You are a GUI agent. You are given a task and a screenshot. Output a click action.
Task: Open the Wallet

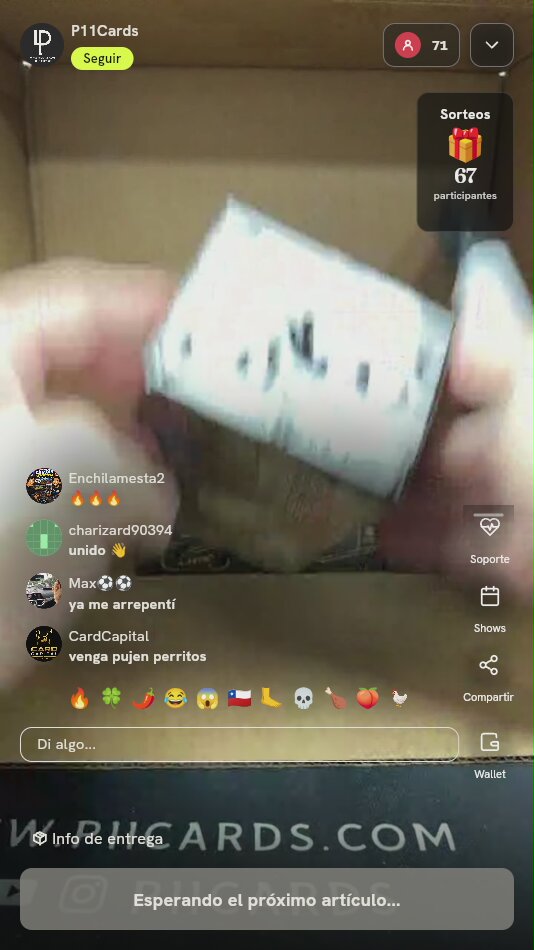pos(489,755)
